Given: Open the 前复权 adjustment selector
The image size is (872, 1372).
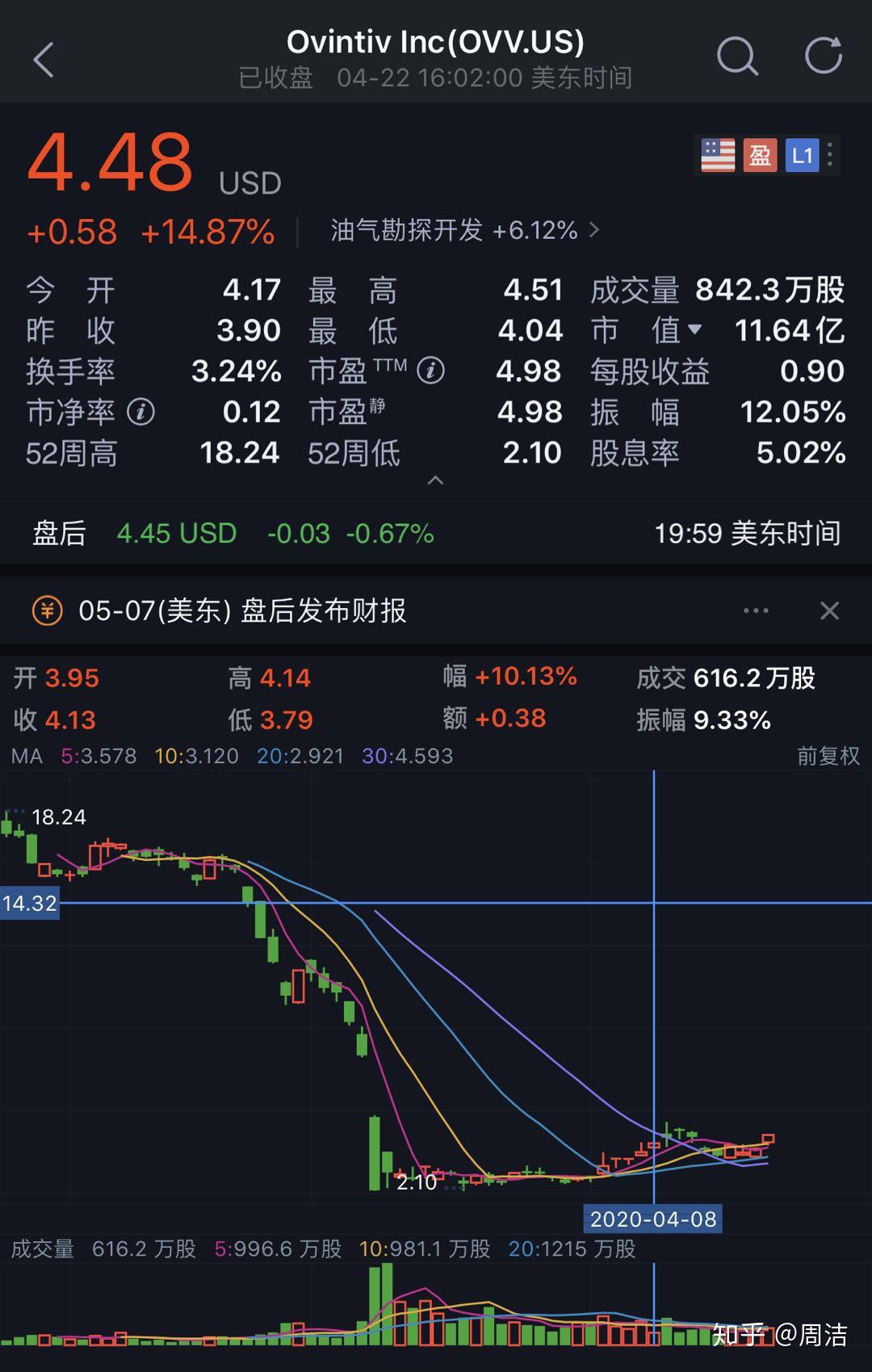Looking at the screenshot, I should (827, 757).
